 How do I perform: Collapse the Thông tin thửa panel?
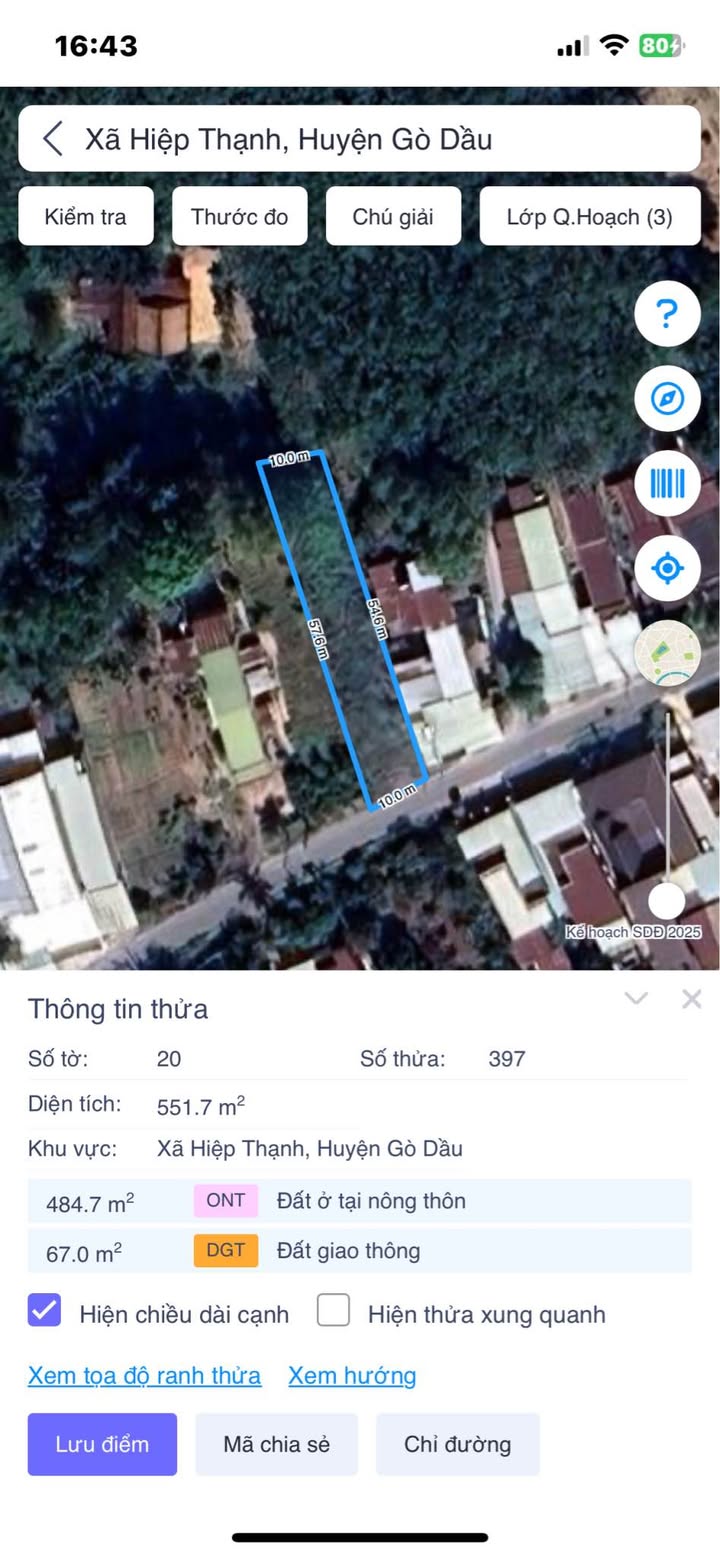coord(636,999)
